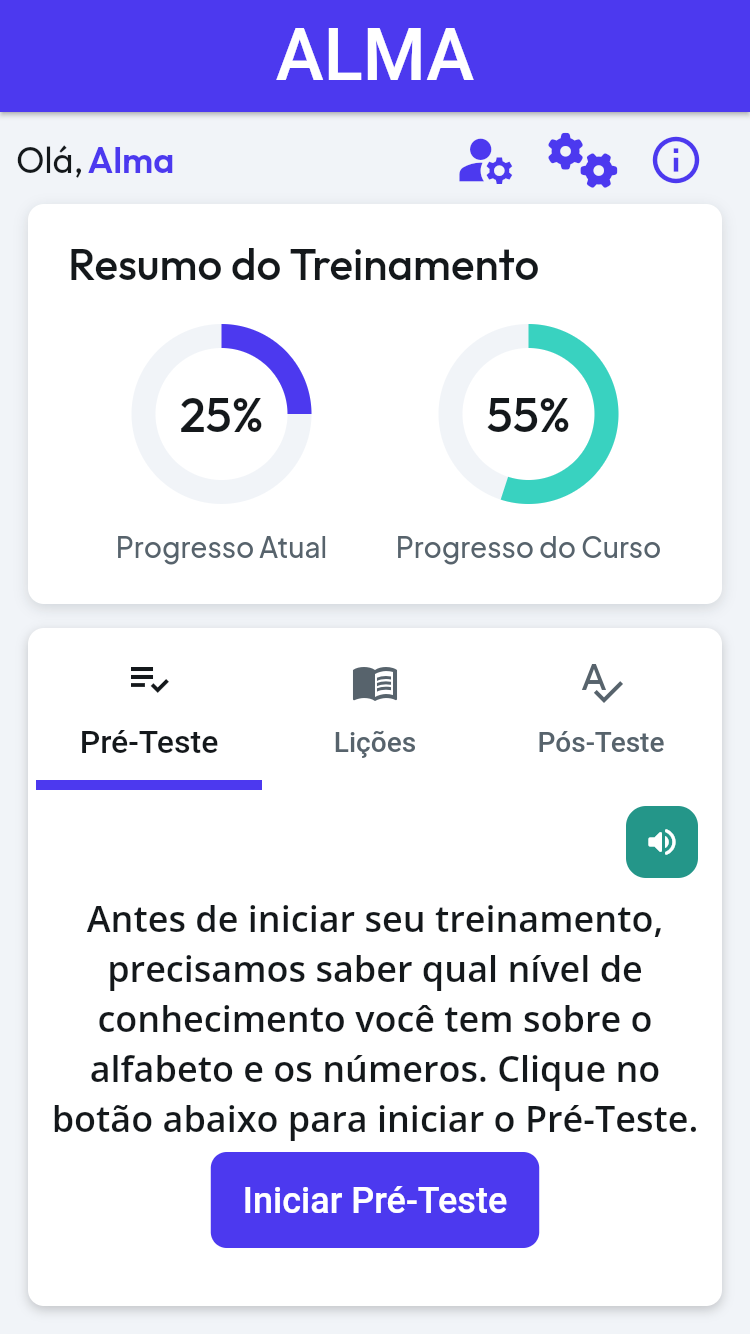Click the Lições open book icon
Image resolution: width=750 pixels, height=1334 pixels.
coord(375,683)
